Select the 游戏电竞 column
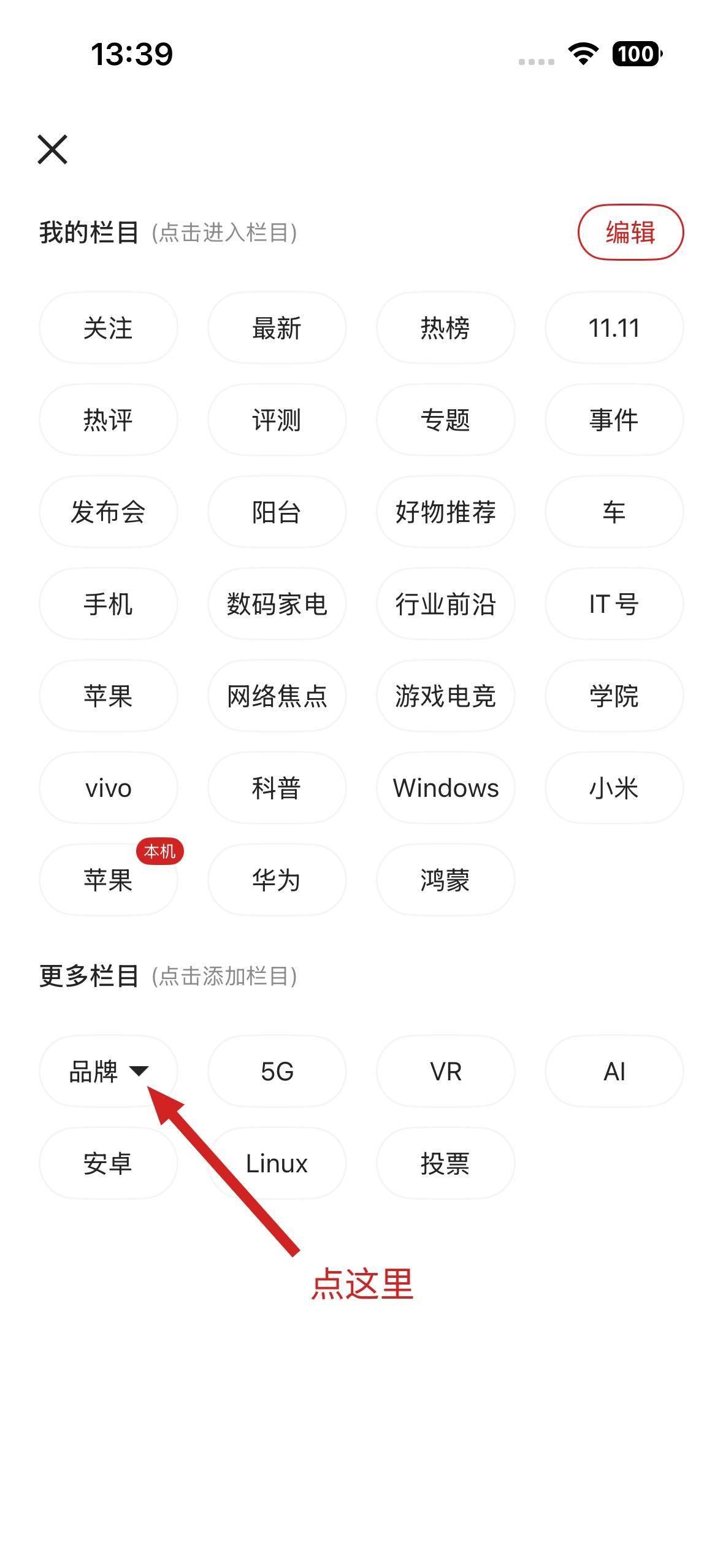 click(x=445, y=696)
